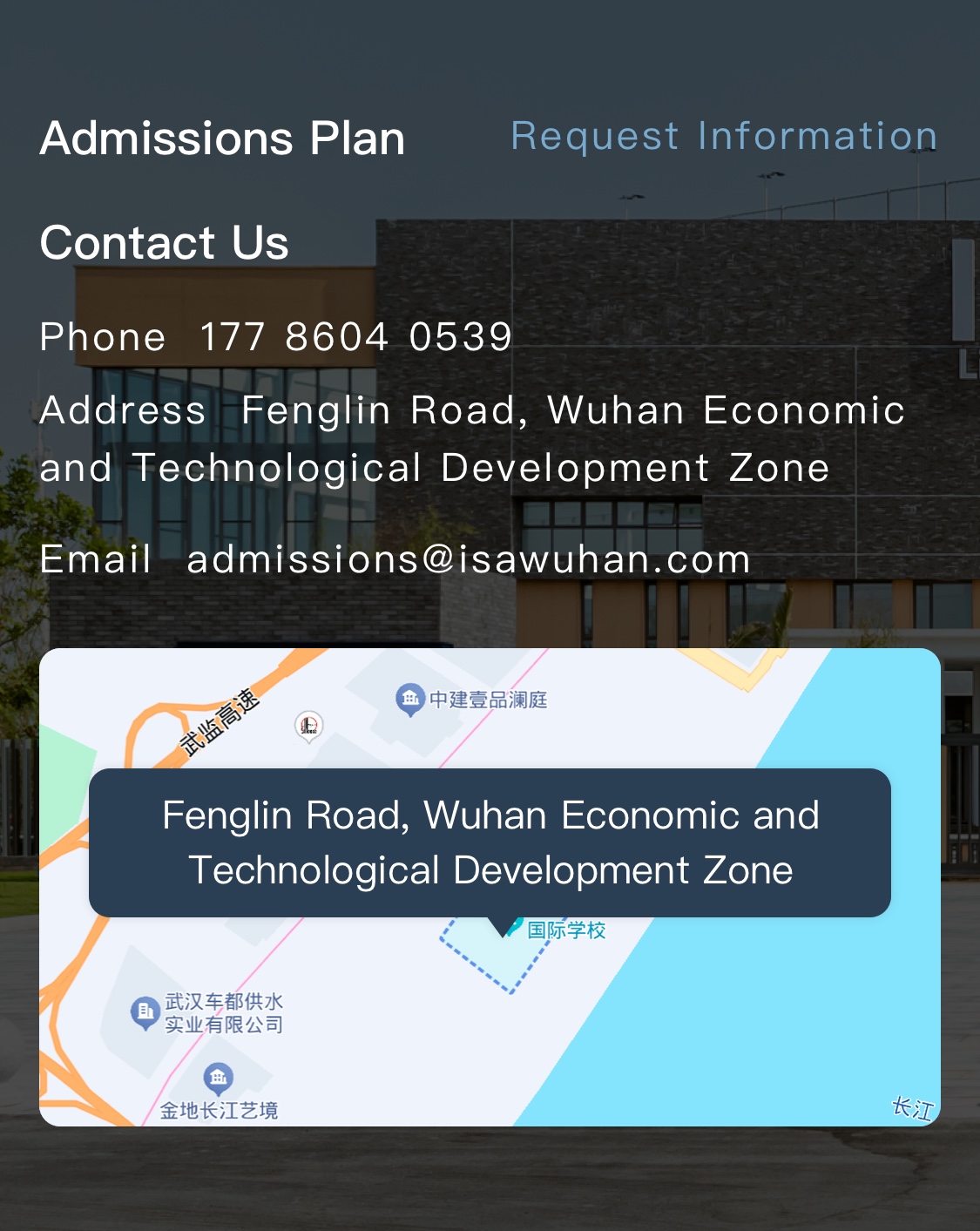The height and width of the screenshot is (1231, 980).
Task: Tap the Fenglin Road address callout
Action: tap(490, 842)
